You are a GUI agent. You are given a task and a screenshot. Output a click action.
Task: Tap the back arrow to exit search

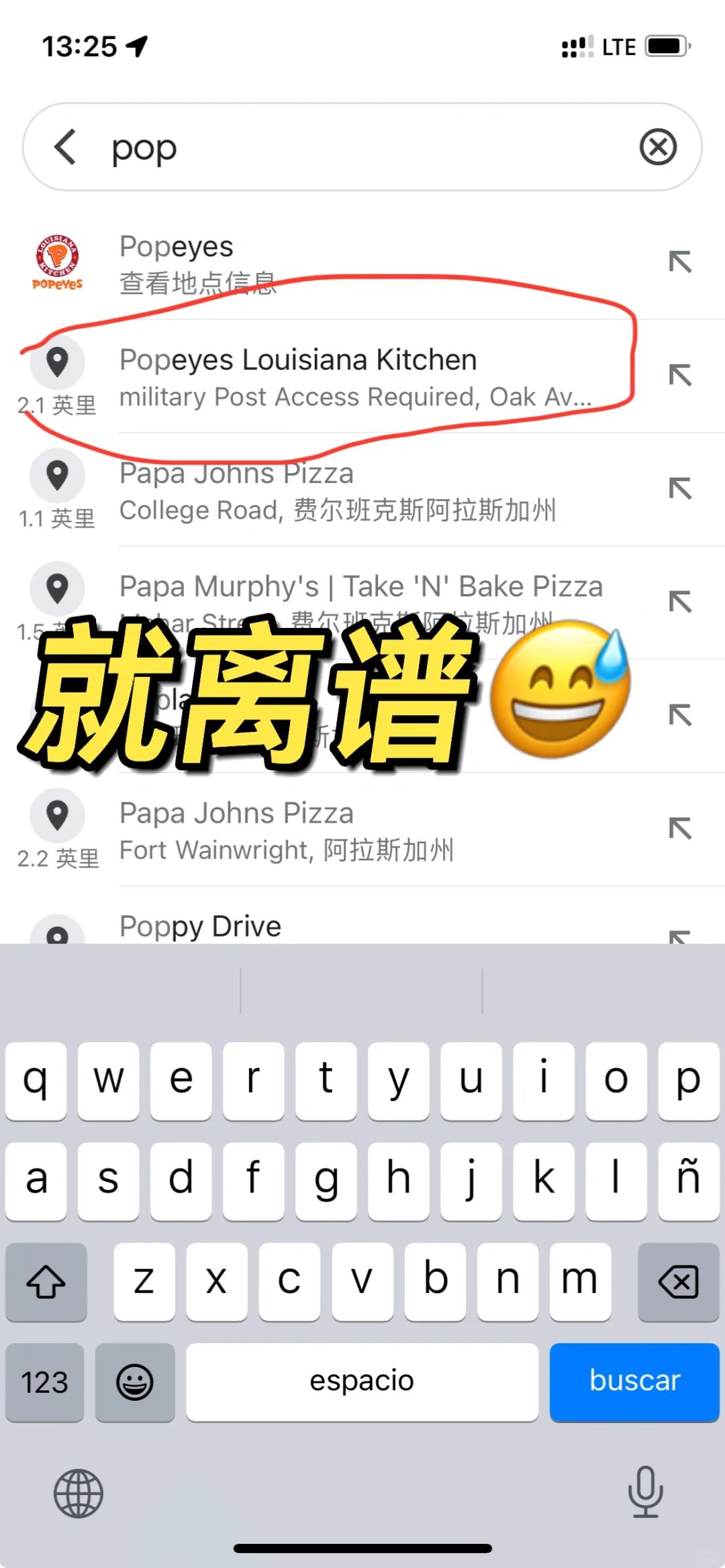65,147
